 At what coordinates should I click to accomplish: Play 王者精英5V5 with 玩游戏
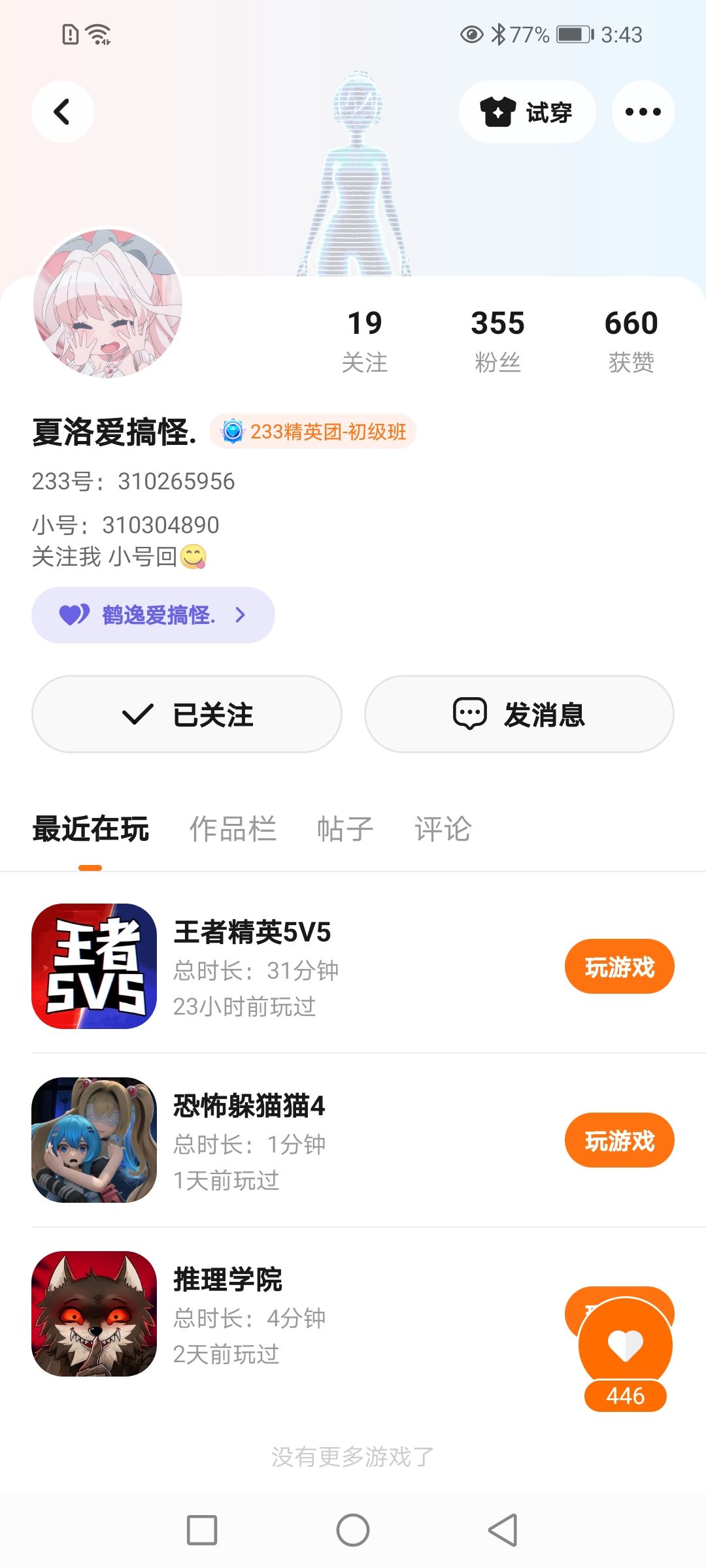click(619, 967)
